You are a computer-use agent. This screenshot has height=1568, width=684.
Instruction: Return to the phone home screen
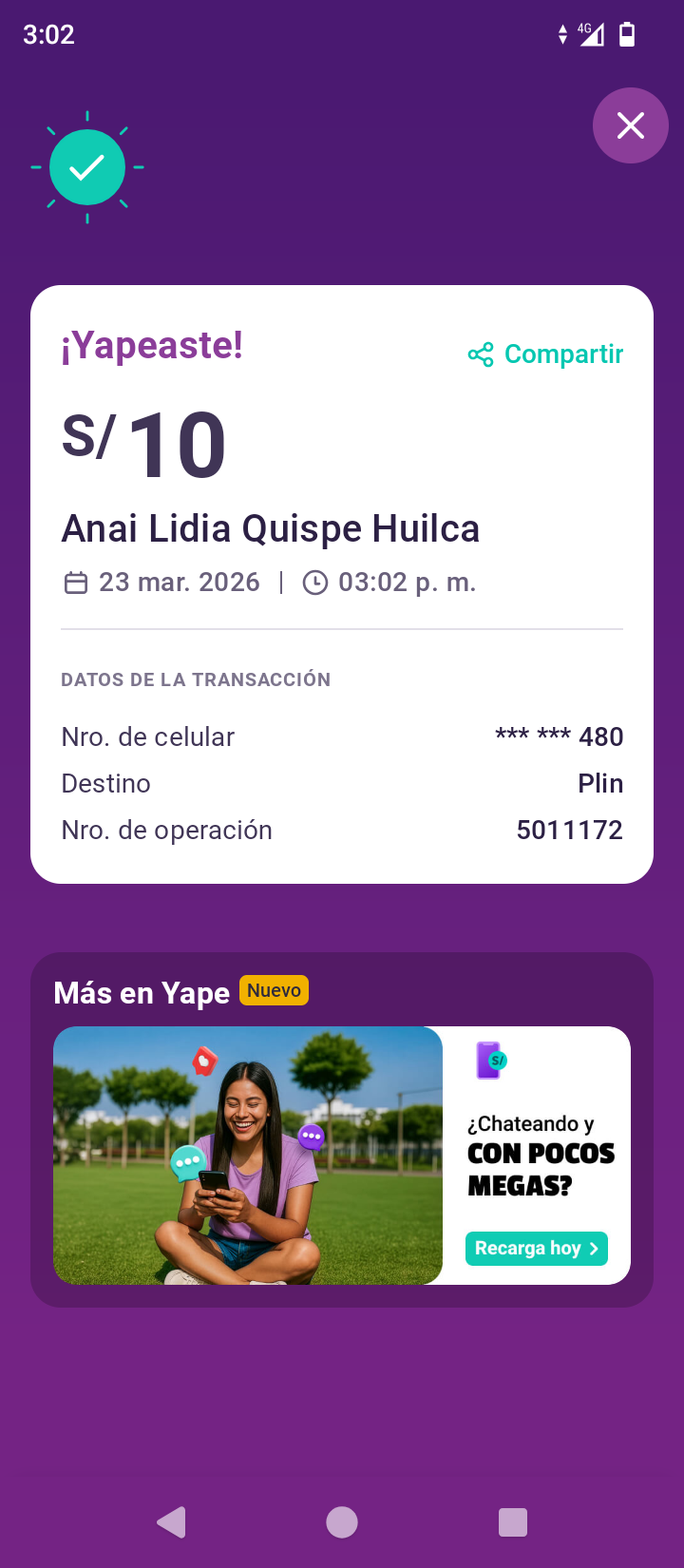click(342, 1521)
